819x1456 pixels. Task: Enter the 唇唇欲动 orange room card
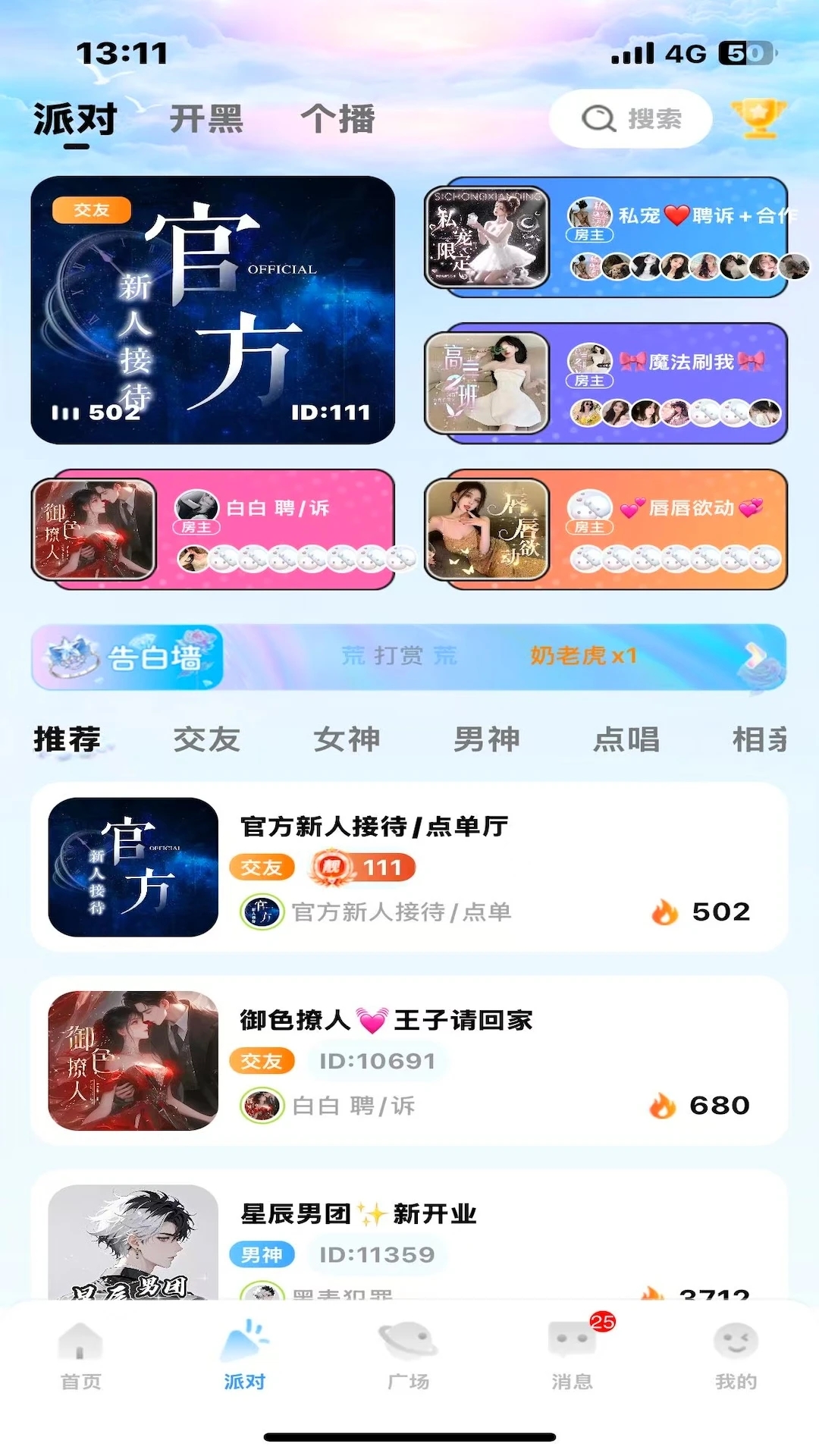(x=607, y=529)
